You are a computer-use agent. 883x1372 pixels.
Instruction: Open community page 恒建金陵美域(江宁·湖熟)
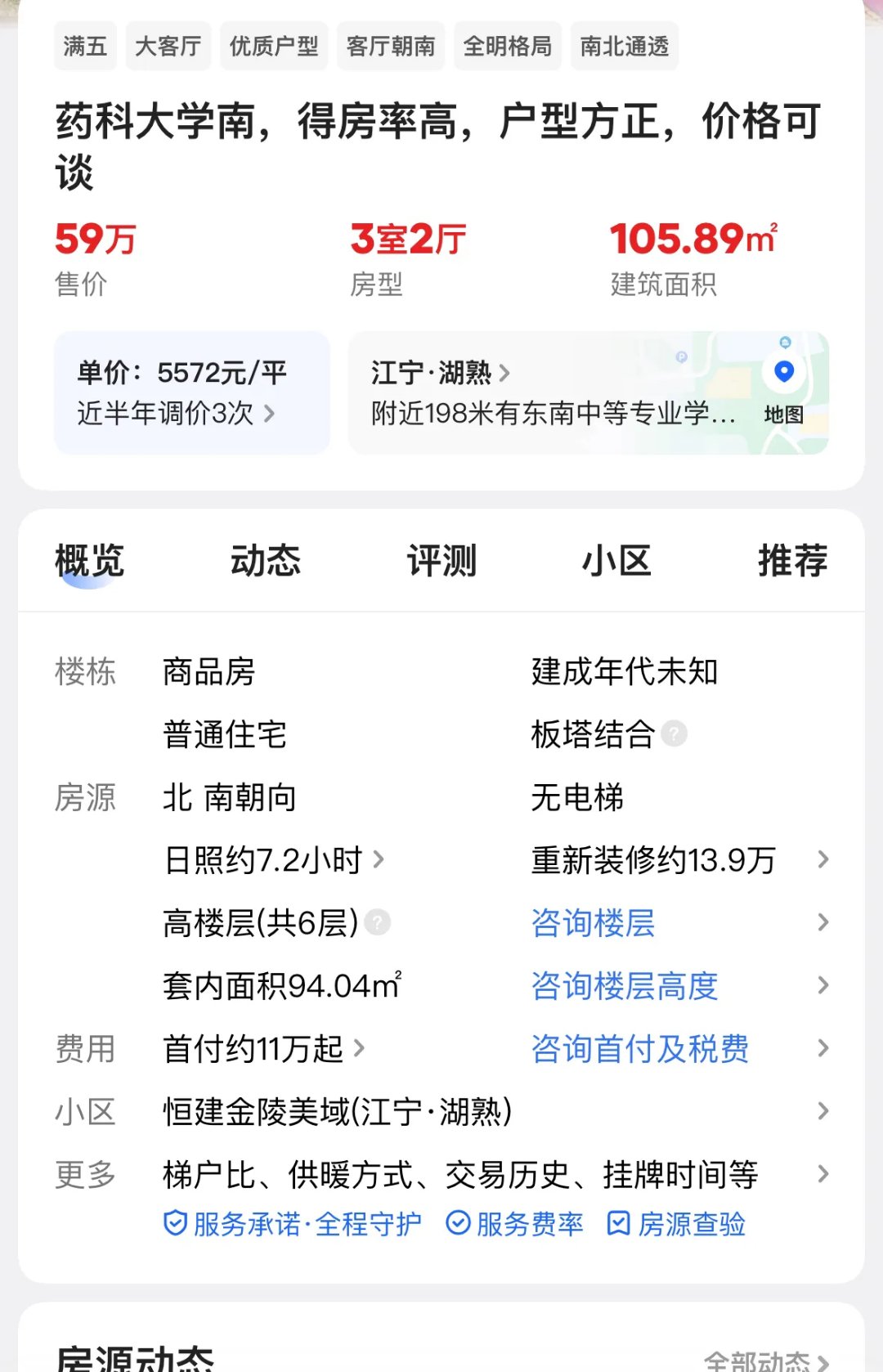pos(335,1112)
